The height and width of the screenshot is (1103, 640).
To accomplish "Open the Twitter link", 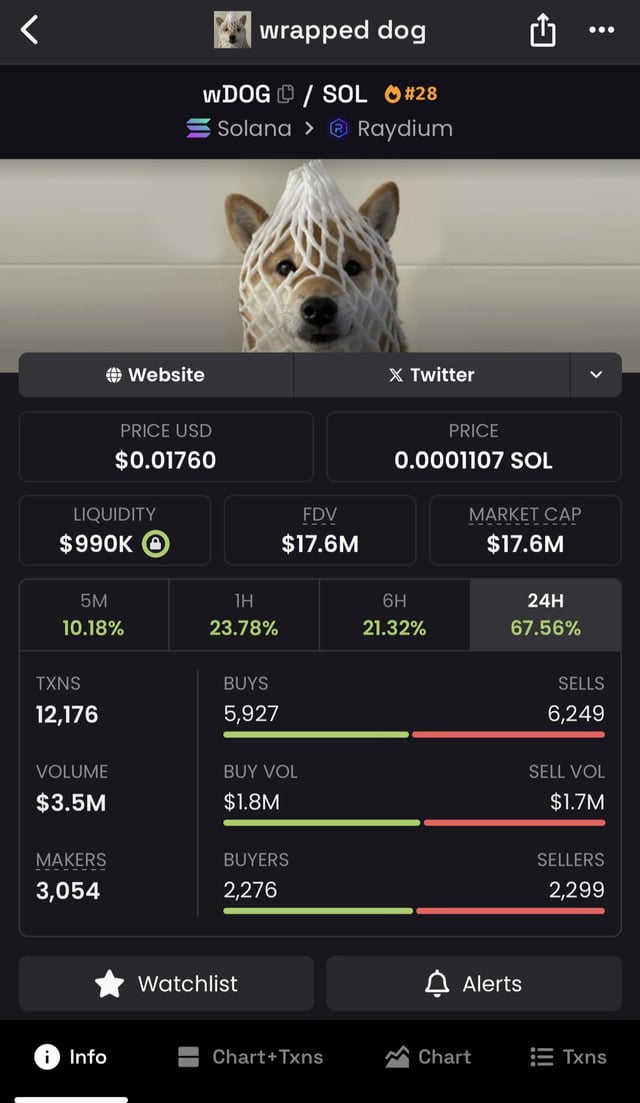I will [431, 375].
